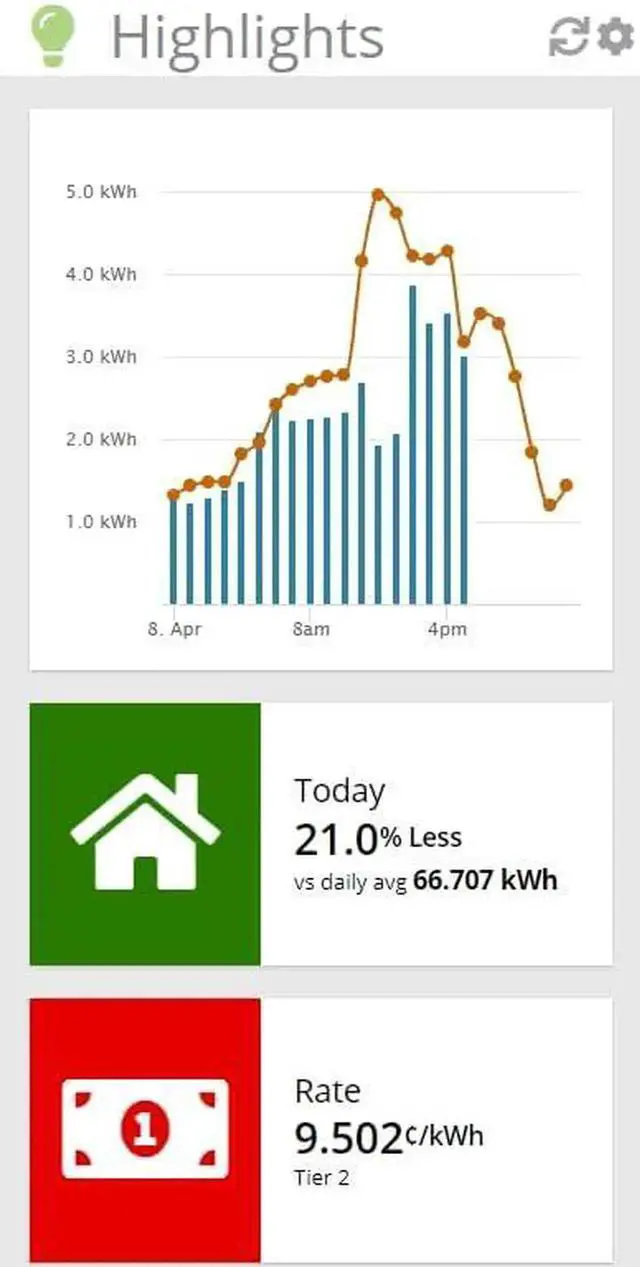The image size is (640, 1267).
Task: Open the settings gear
Action: pyautogui.click(x=615, y=38)
